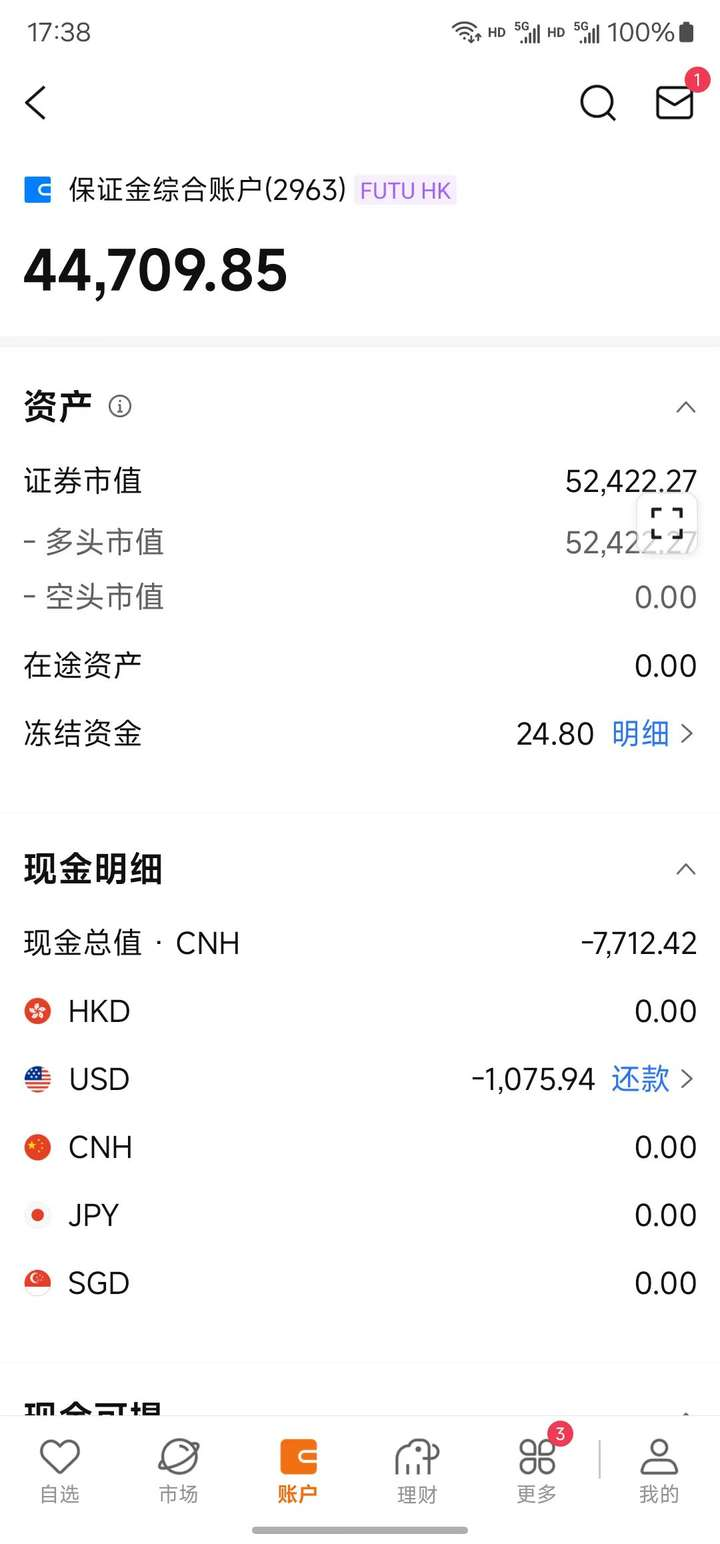Tap the info icon next to 资产
Viewport: 720px width, 1544px height.
click(x=120, y=406)
